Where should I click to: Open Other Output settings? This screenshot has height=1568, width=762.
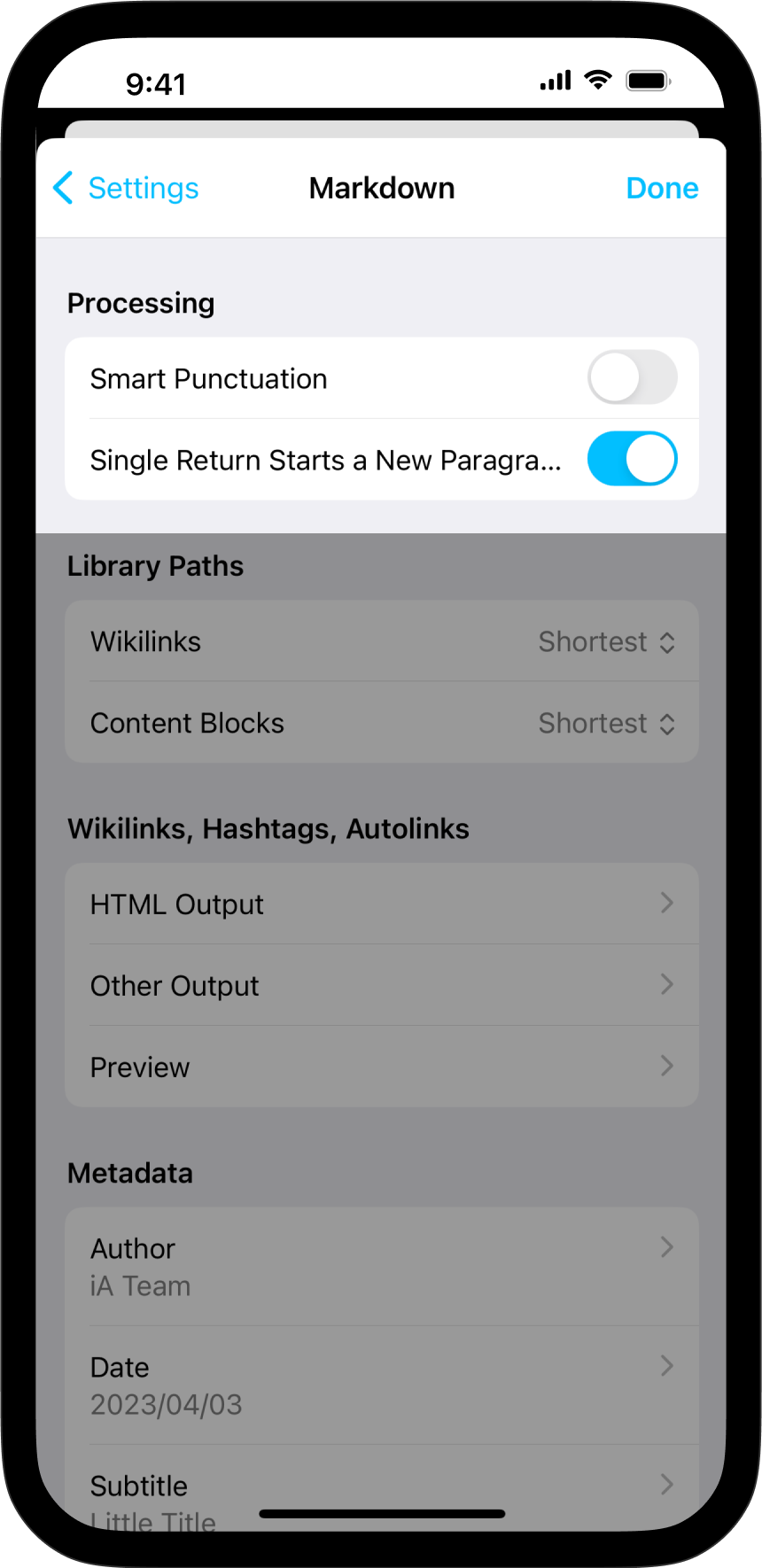(381, 986)
